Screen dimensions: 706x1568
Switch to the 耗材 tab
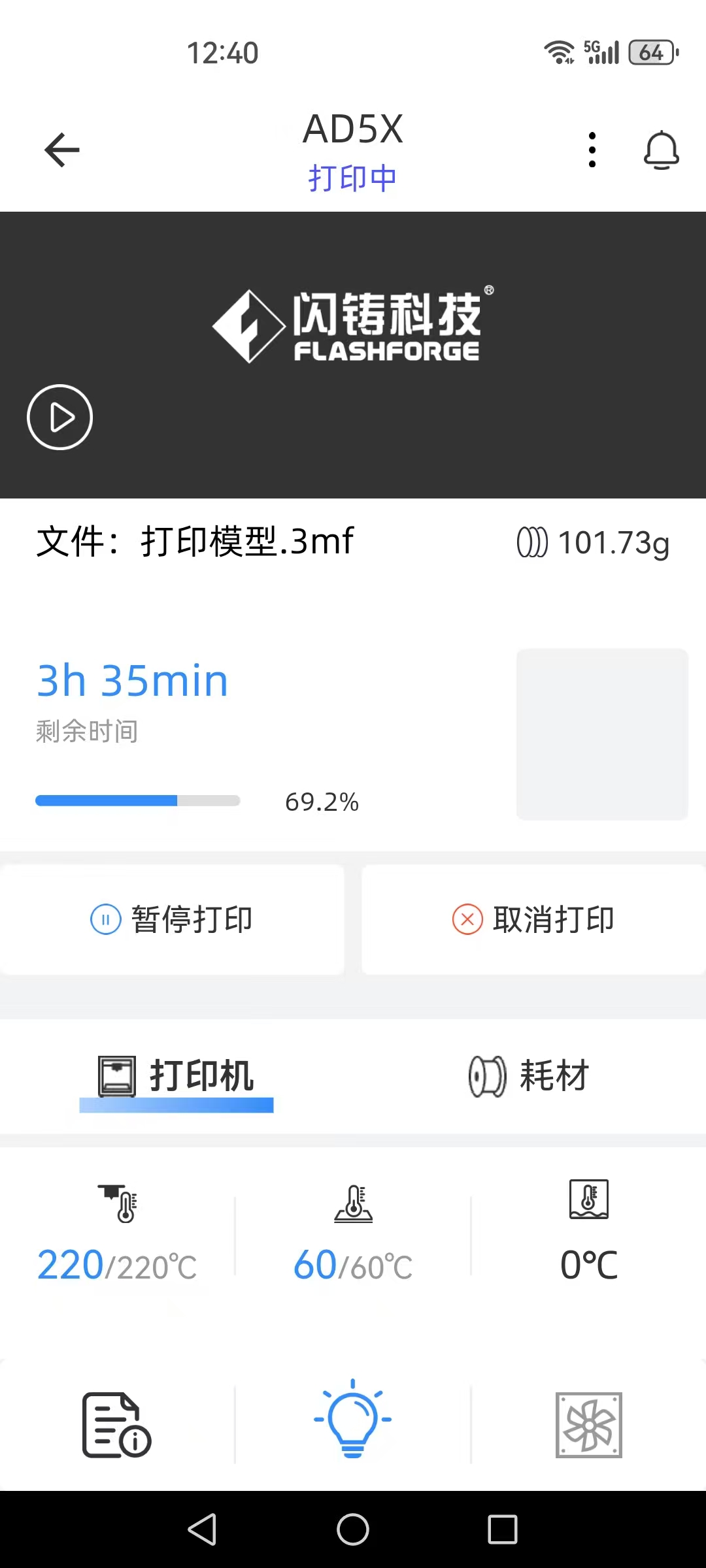pos(529,1076)
